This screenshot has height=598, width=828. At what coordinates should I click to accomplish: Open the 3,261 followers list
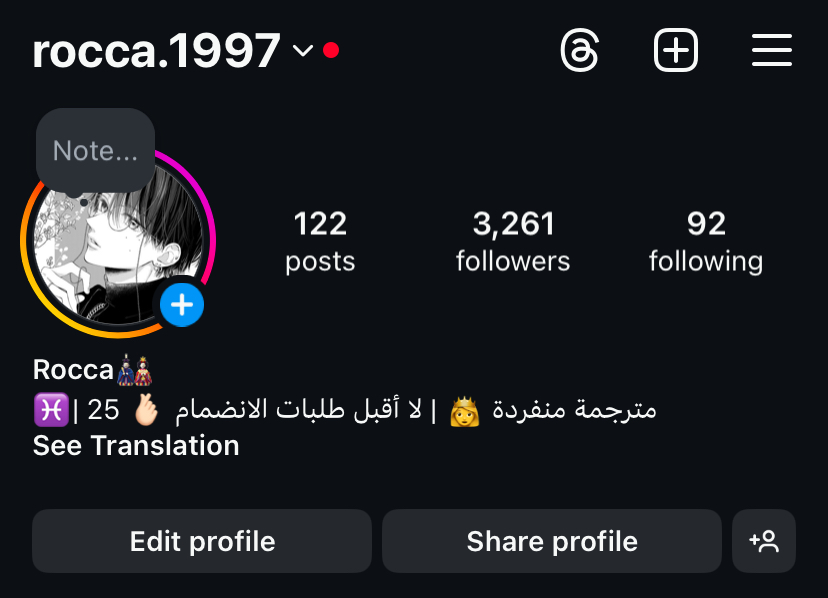click(x=513, y=241)
